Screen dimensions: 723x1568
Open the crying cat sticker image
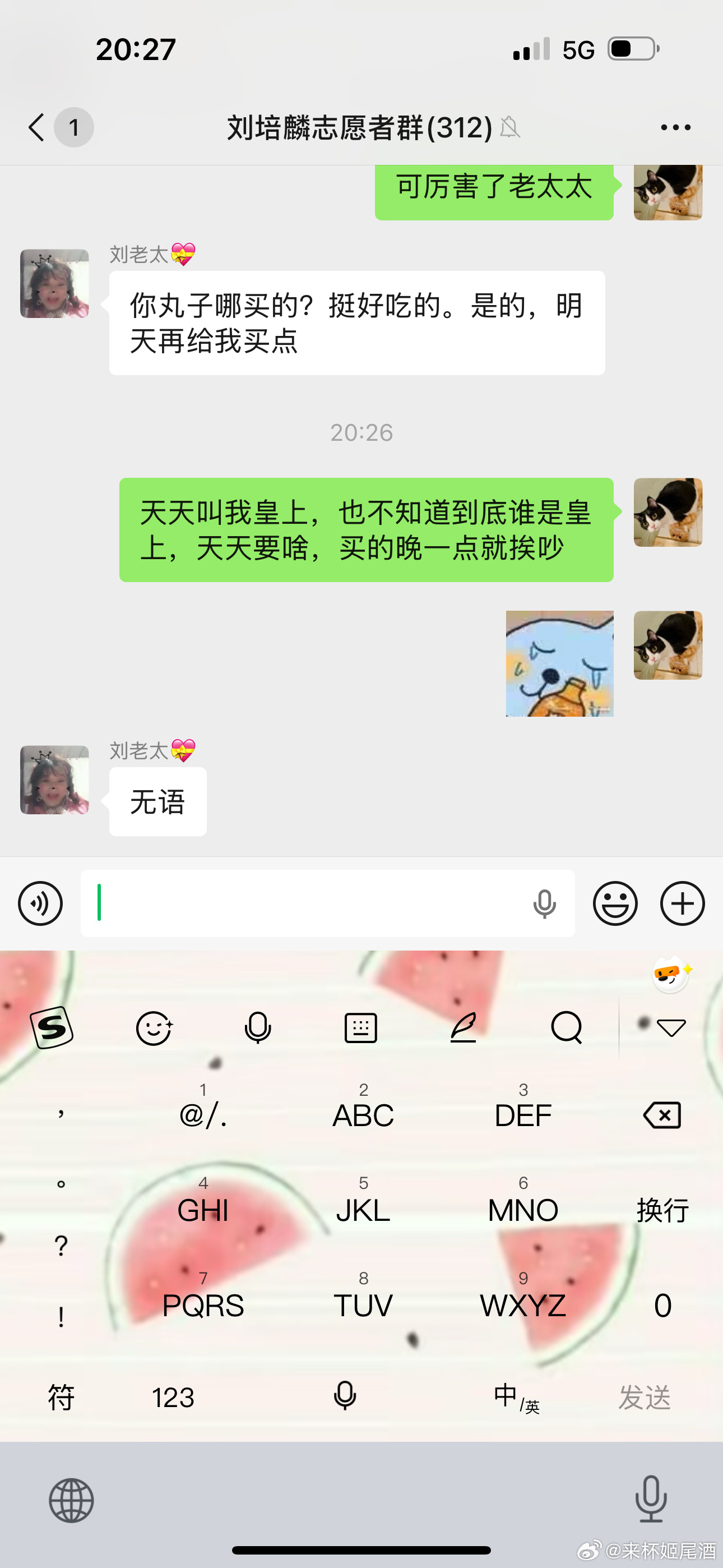(x=559, y=663)
